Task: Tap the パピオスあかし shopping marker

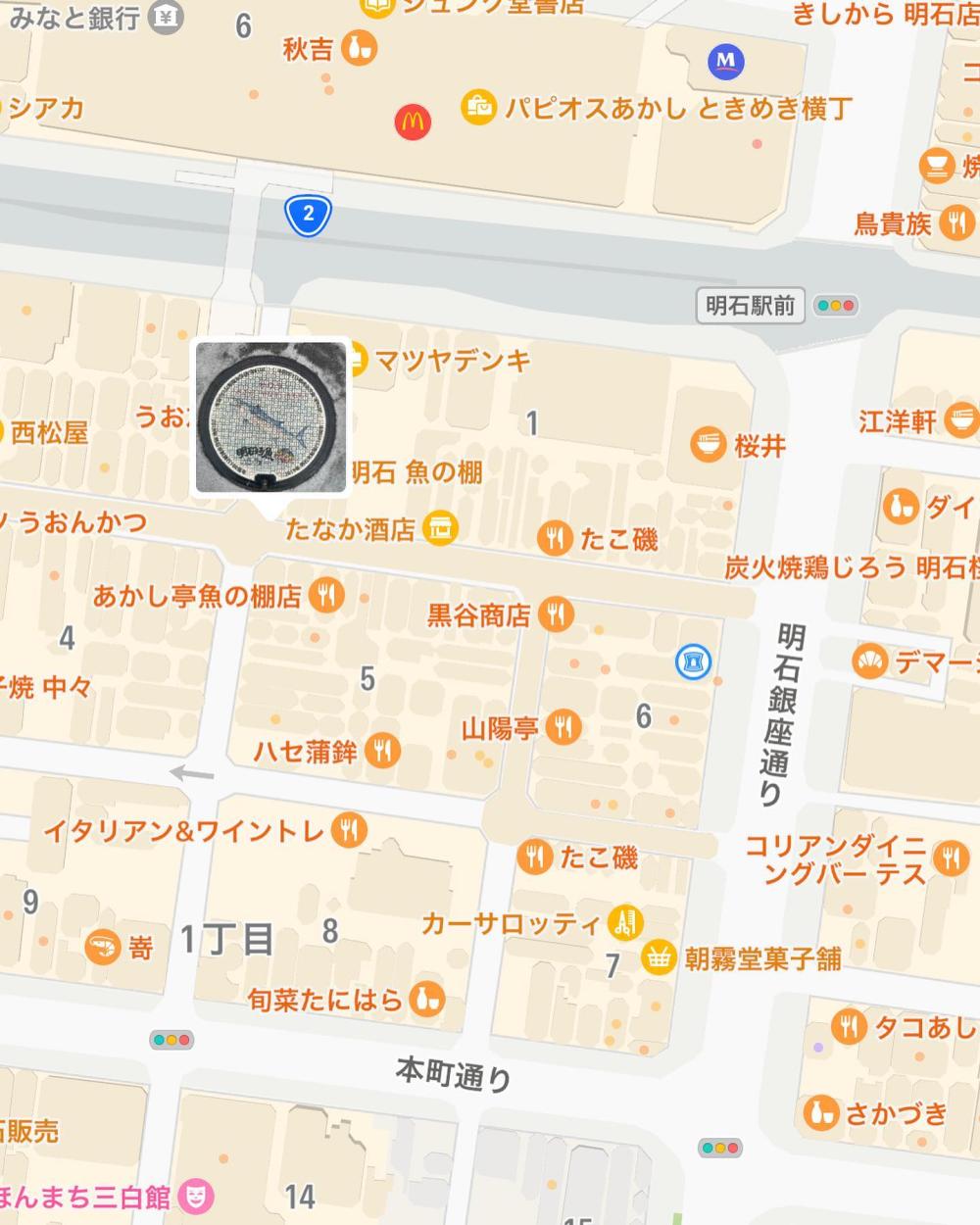Action: click(478, 106)
